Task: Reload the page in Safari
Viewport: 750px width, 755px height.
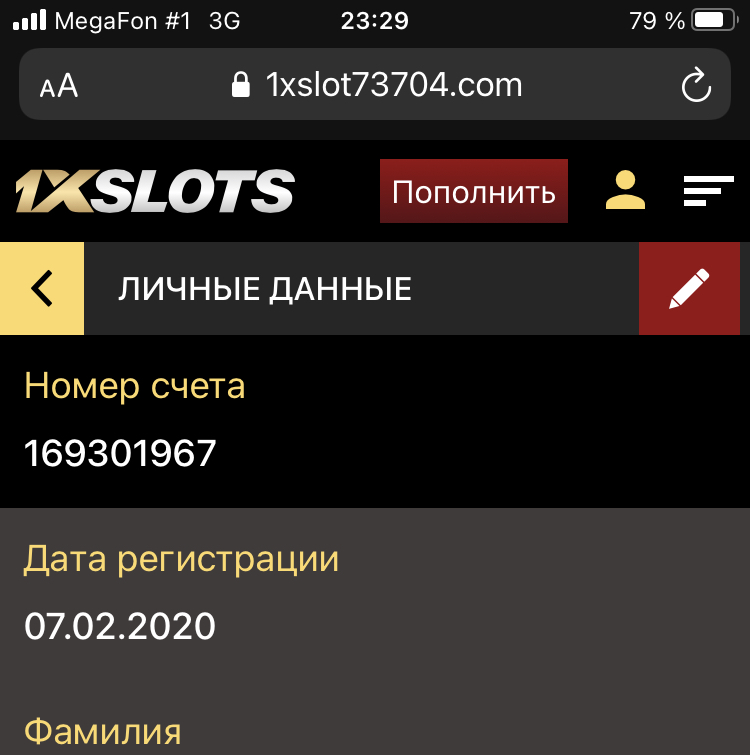Action: [x=695, y=85]
